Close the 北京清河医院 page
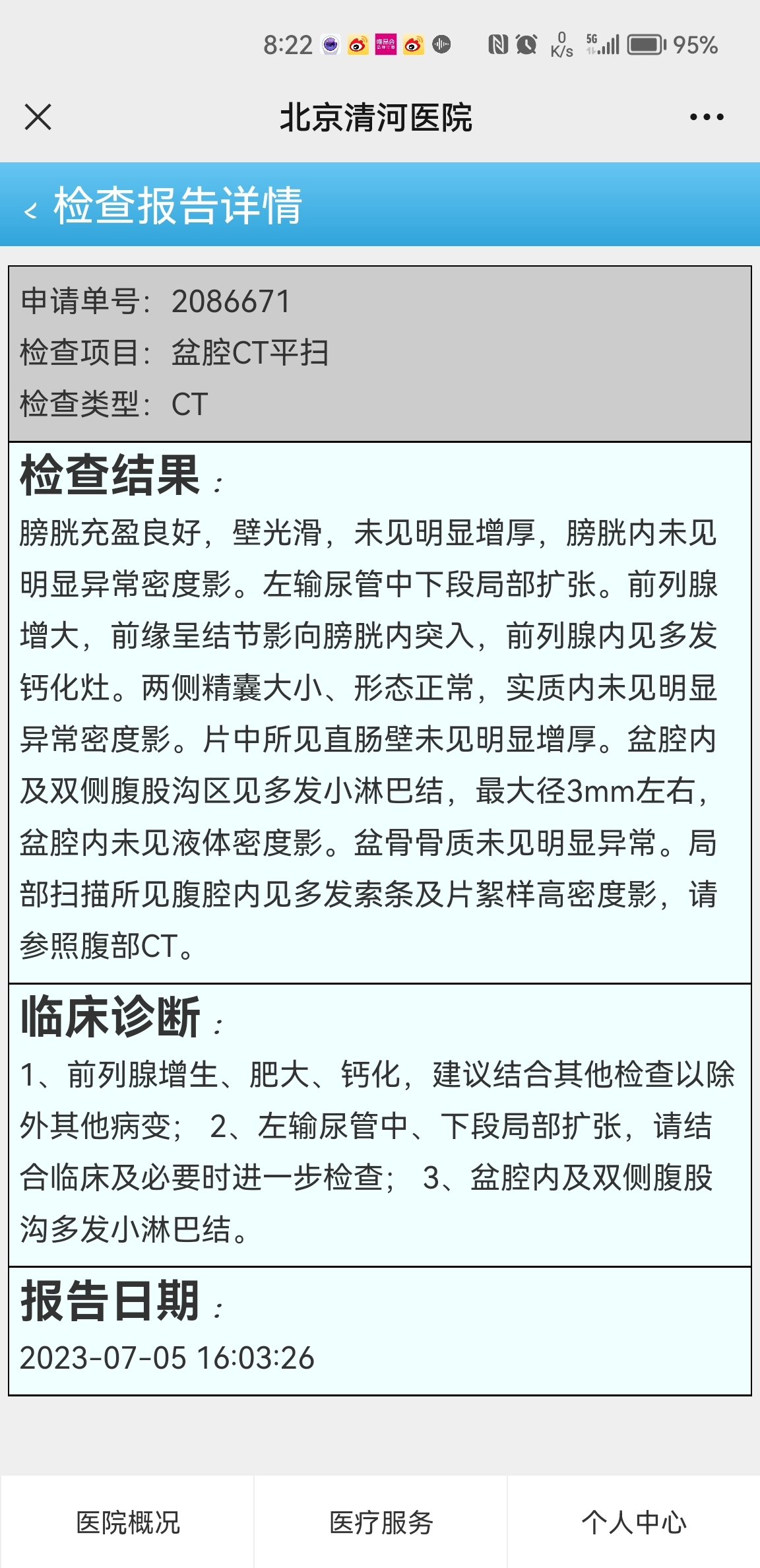760x1568 pixels. click(38, 117)
